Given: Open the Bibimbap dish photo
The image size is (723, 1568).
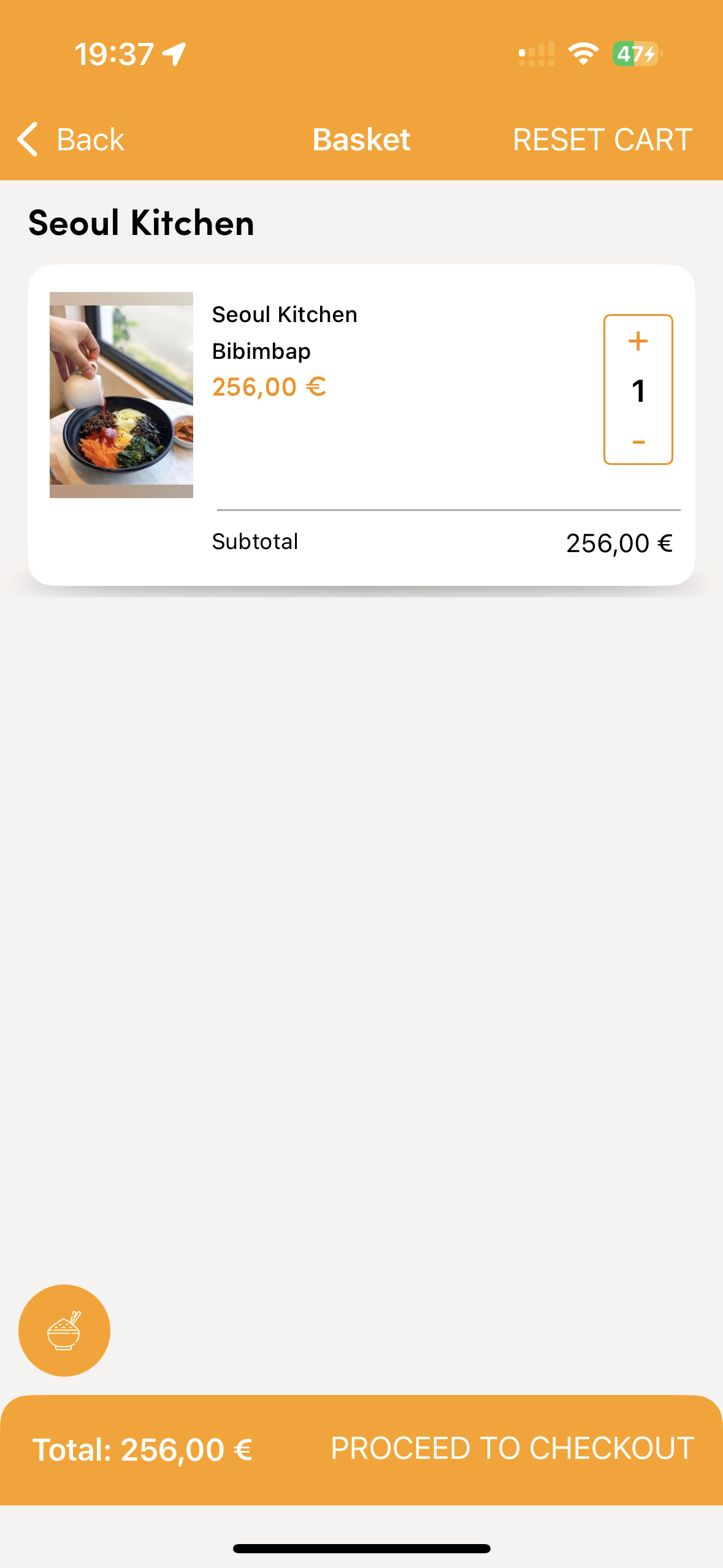Looking at the screenshot, I should click(x=121, y=394).
